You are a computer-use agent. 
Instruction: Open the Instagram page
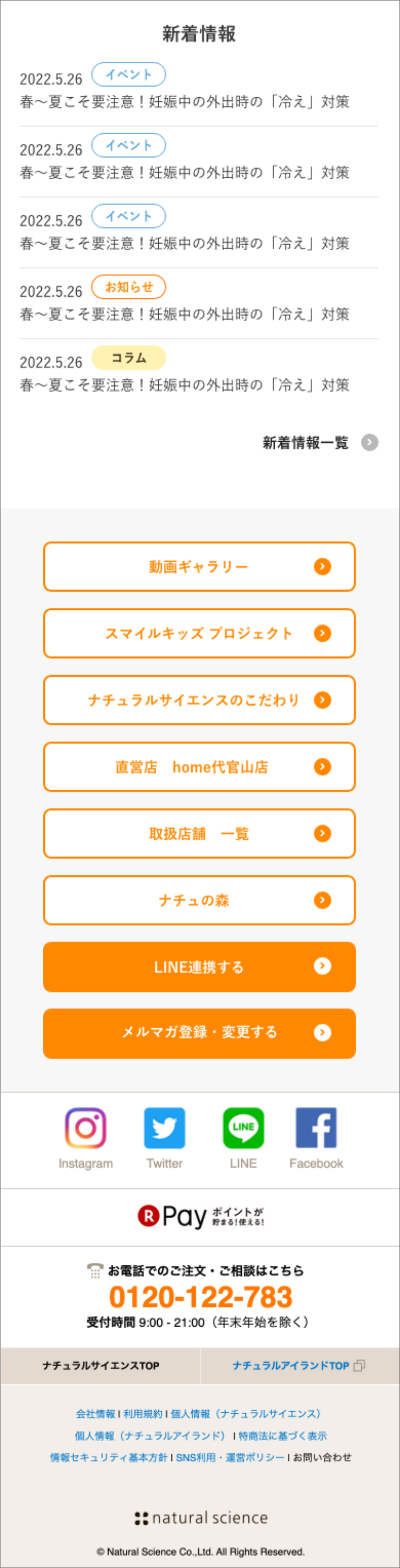(86, 1136)
